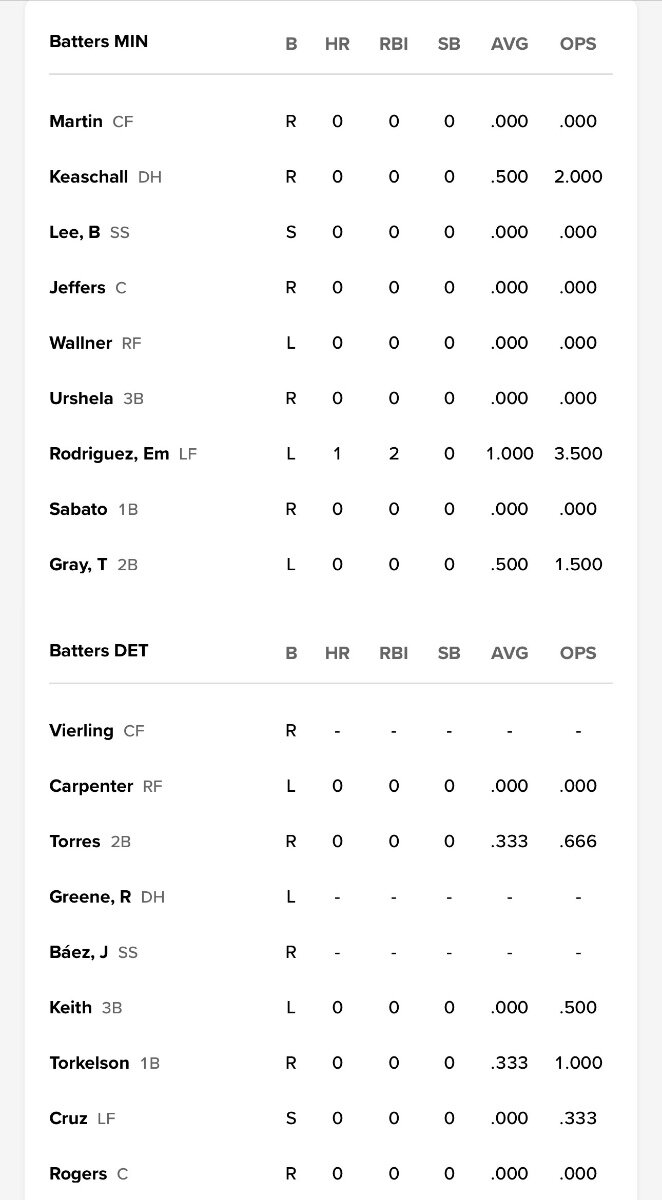Open Torkelson's player page

point(89,1063)
